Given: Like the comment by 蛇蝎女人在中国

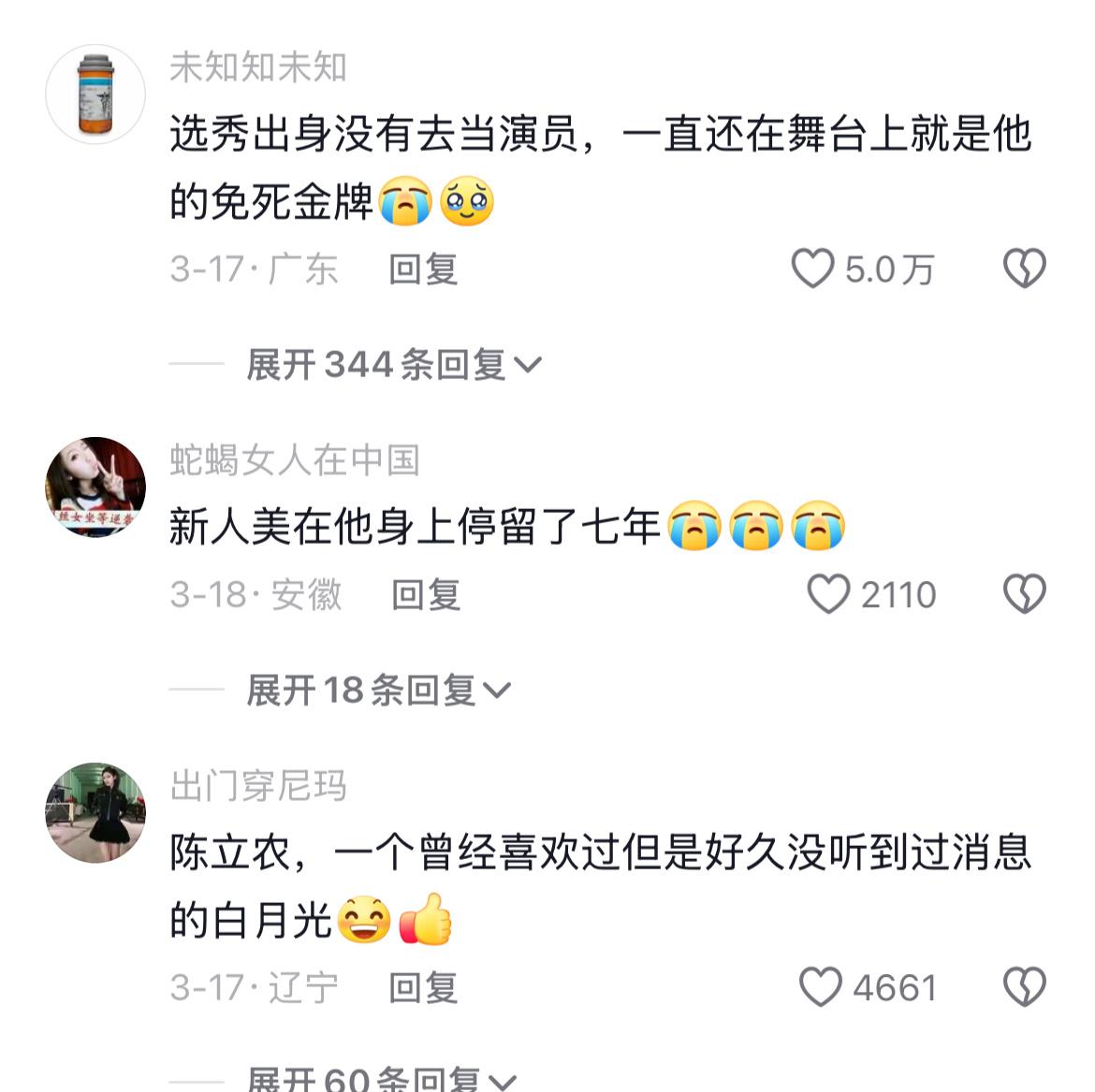Looking at the screenshot, I should pyautogui.click(x=828, y=594).
